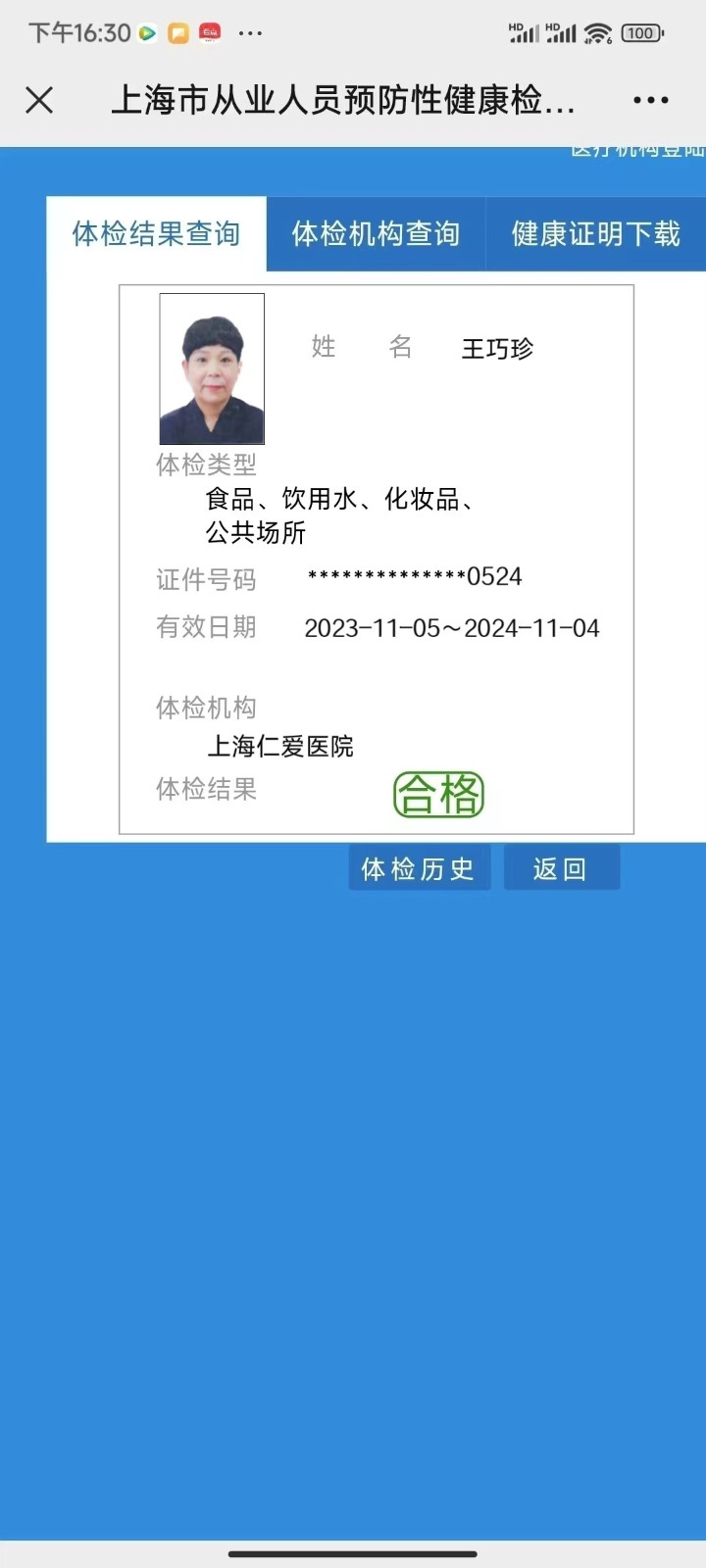Open the 医疗机构登陆 link
Viewport: 706px width, 1568px height.
pyautogui.click(x=637, y=151)
